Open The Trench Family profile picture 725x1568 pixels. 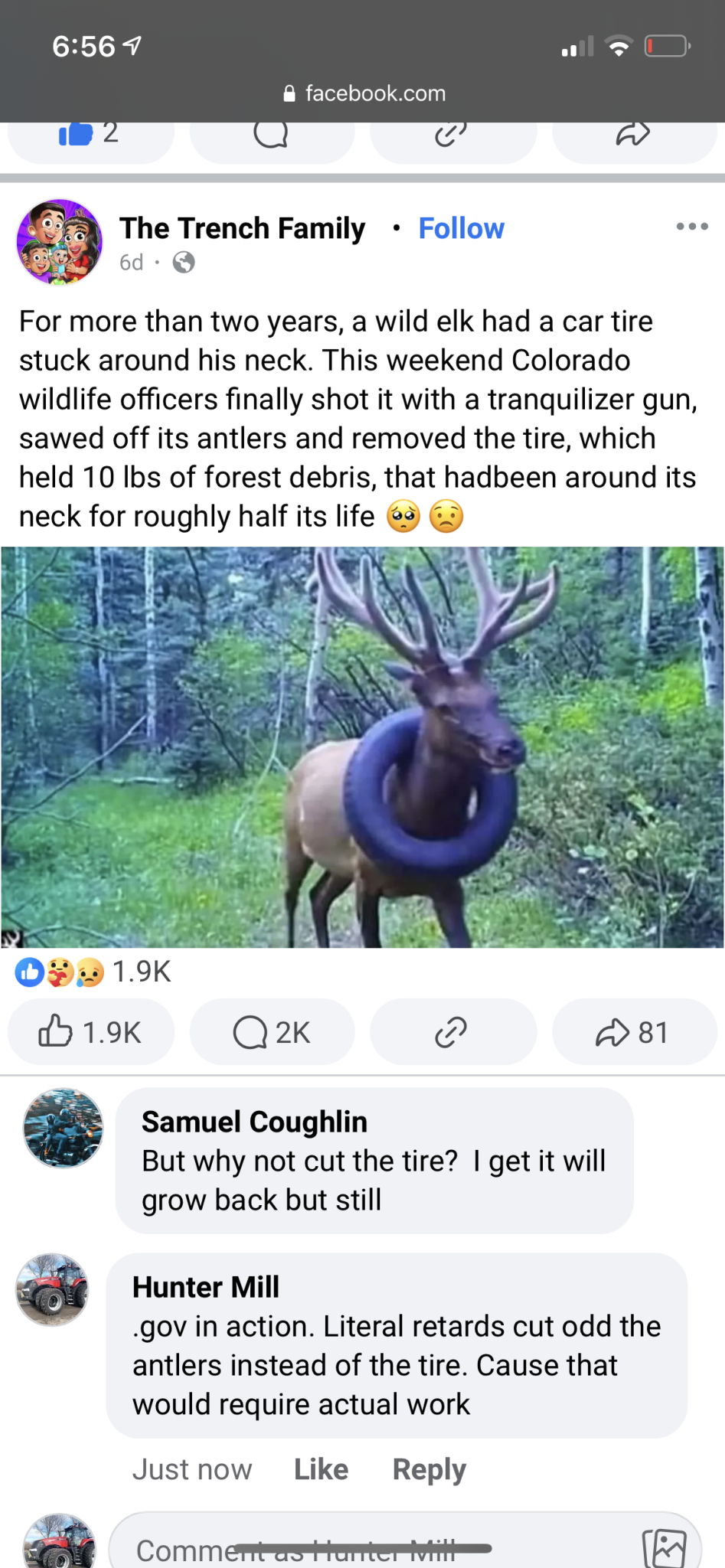[60, 242]
